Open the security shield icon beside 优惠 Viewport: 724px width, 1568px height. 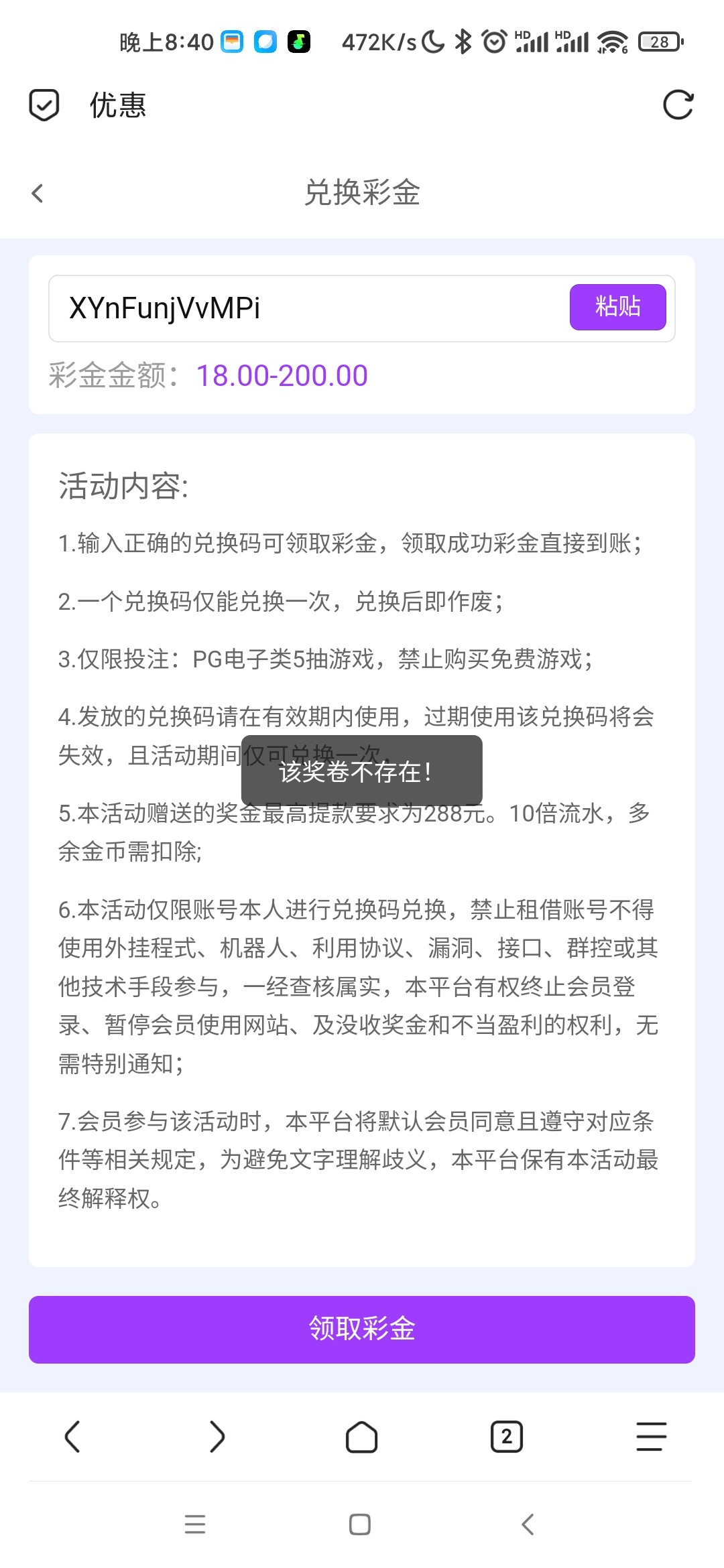44,105
